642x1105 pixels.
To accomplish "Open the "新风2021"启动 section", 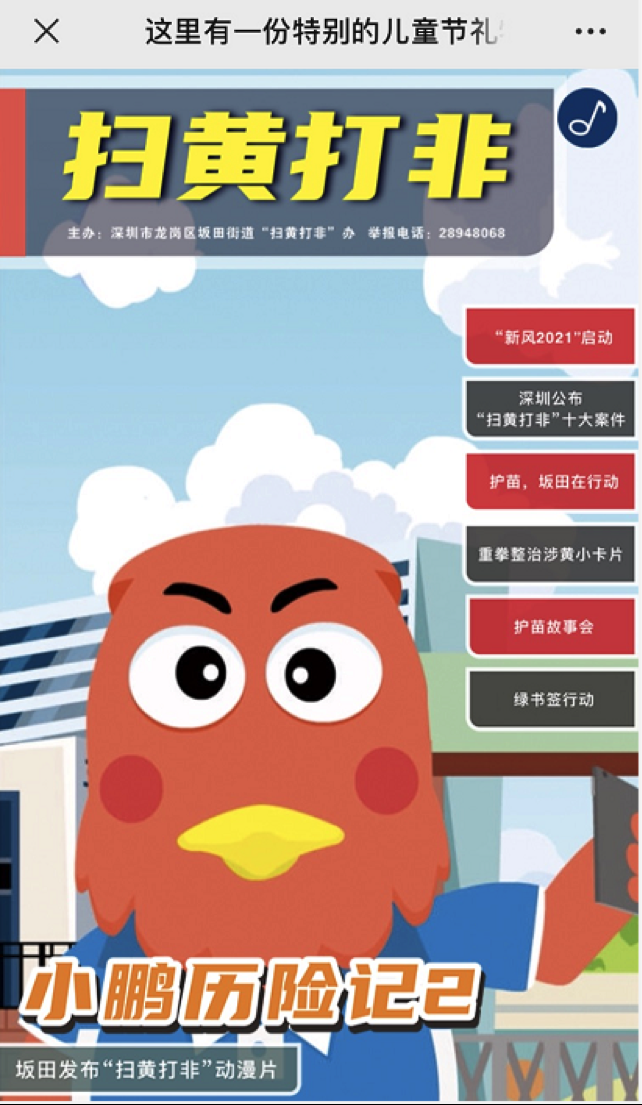I will 552,337.
